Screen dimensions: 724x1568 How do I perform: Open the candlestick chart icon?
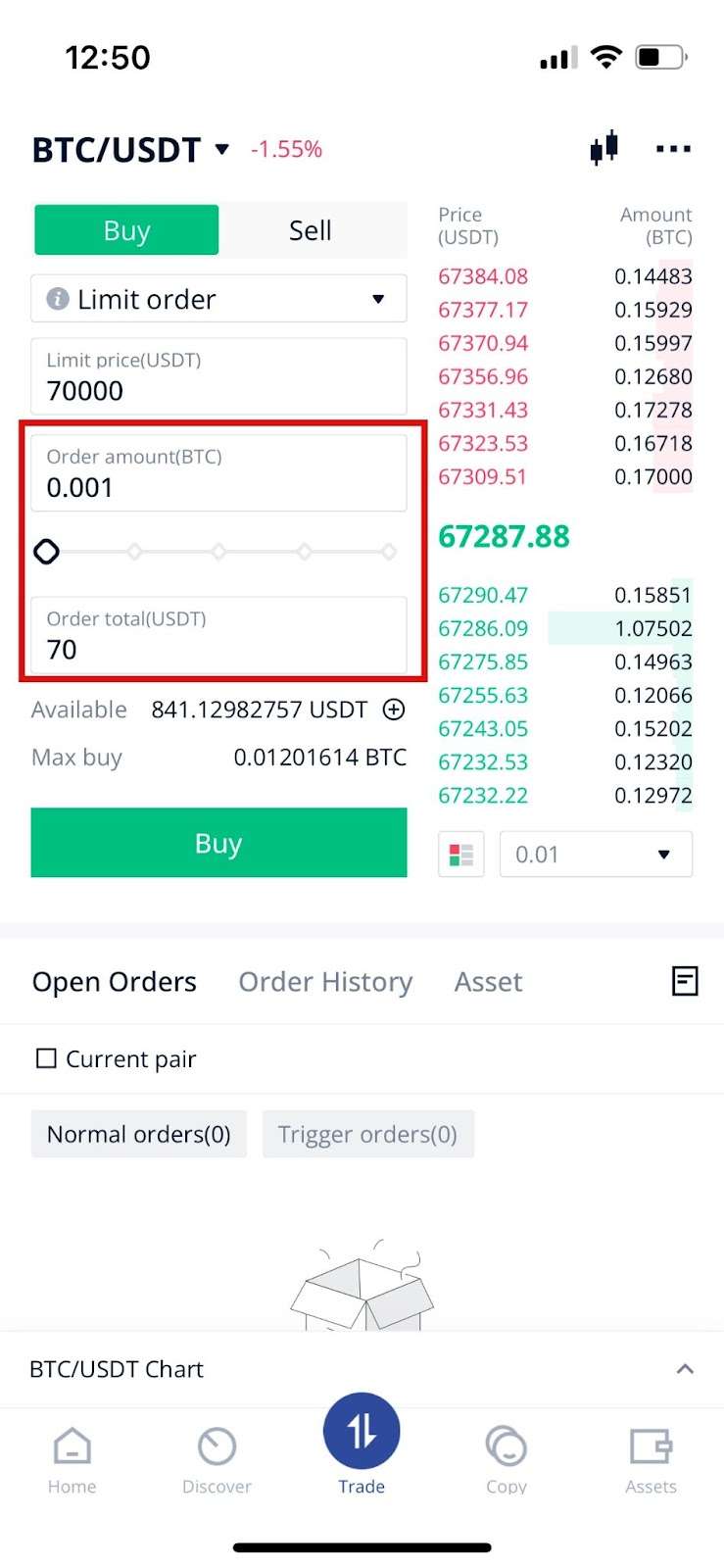[x=603, y=148]
